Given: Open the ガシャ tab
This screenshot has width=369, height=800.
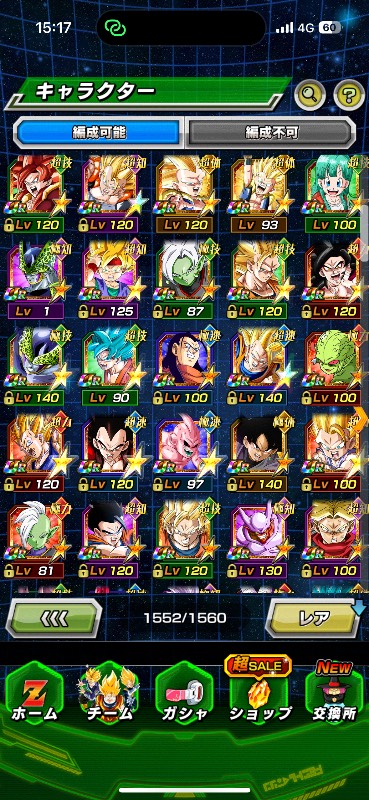Looking at the screenshot, I should pyautogui.click(x=184, y=693).
